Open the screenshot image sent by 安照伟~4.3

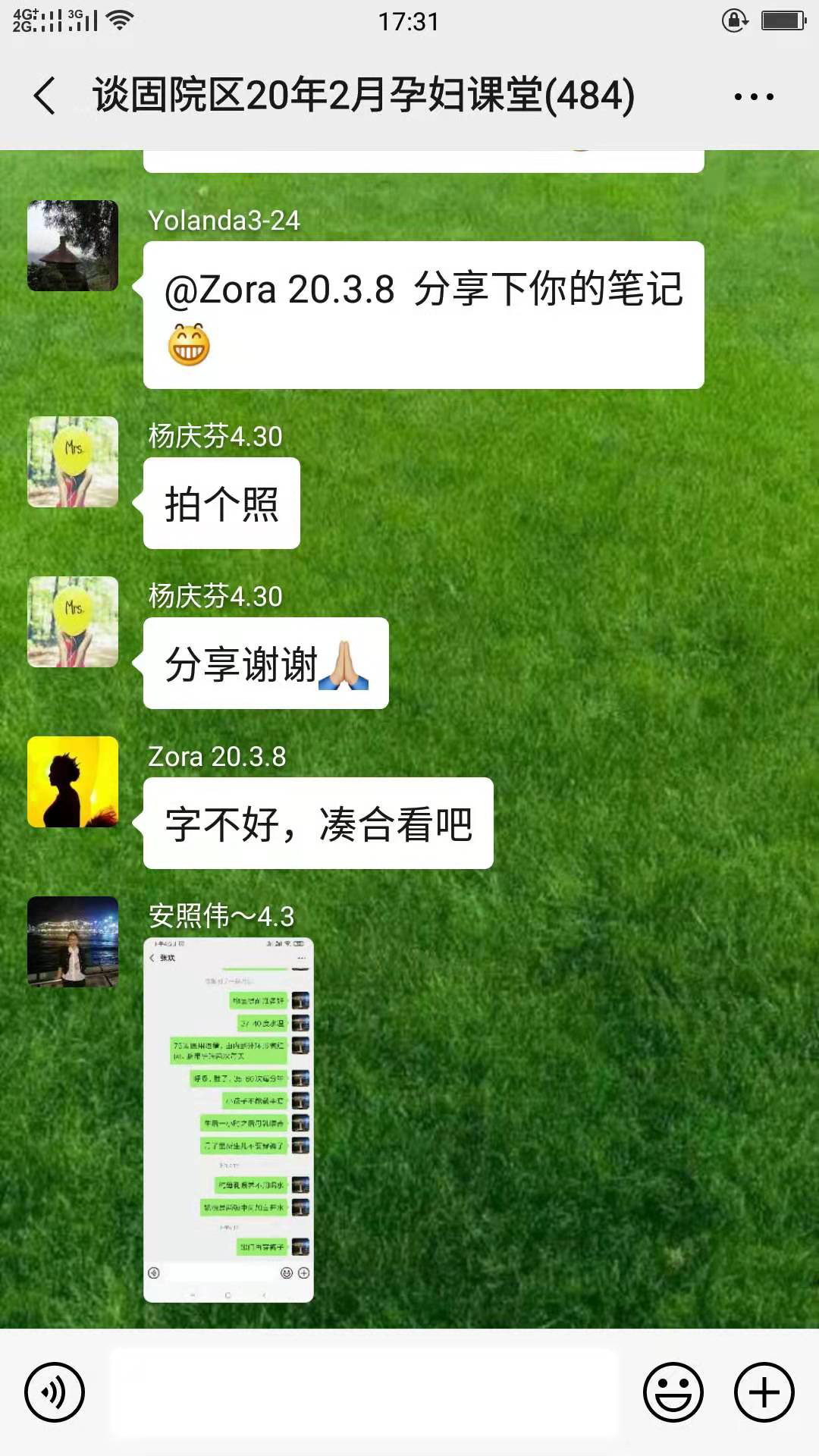tap(228, 1120)
